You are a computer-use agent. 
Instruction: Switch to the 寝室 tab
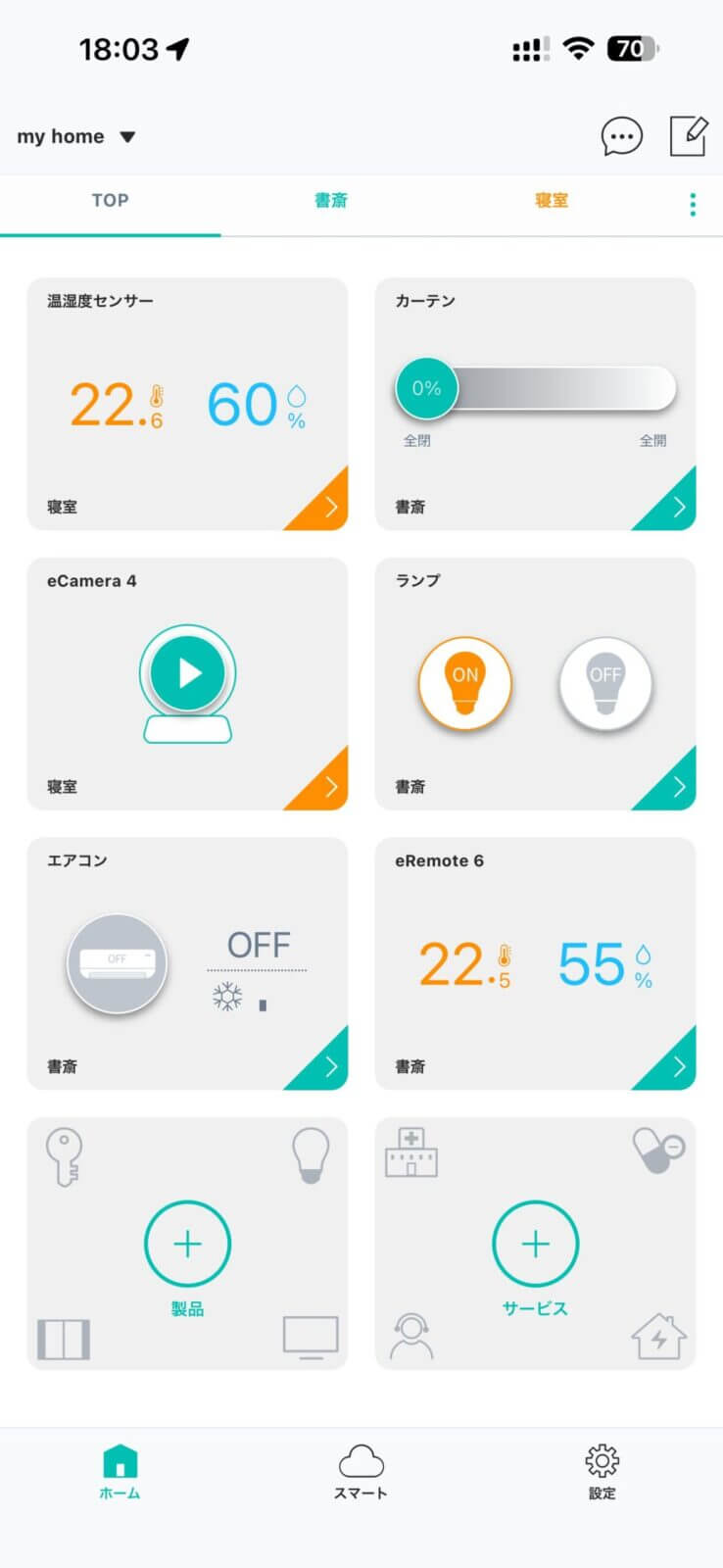(x=552, y=201)
